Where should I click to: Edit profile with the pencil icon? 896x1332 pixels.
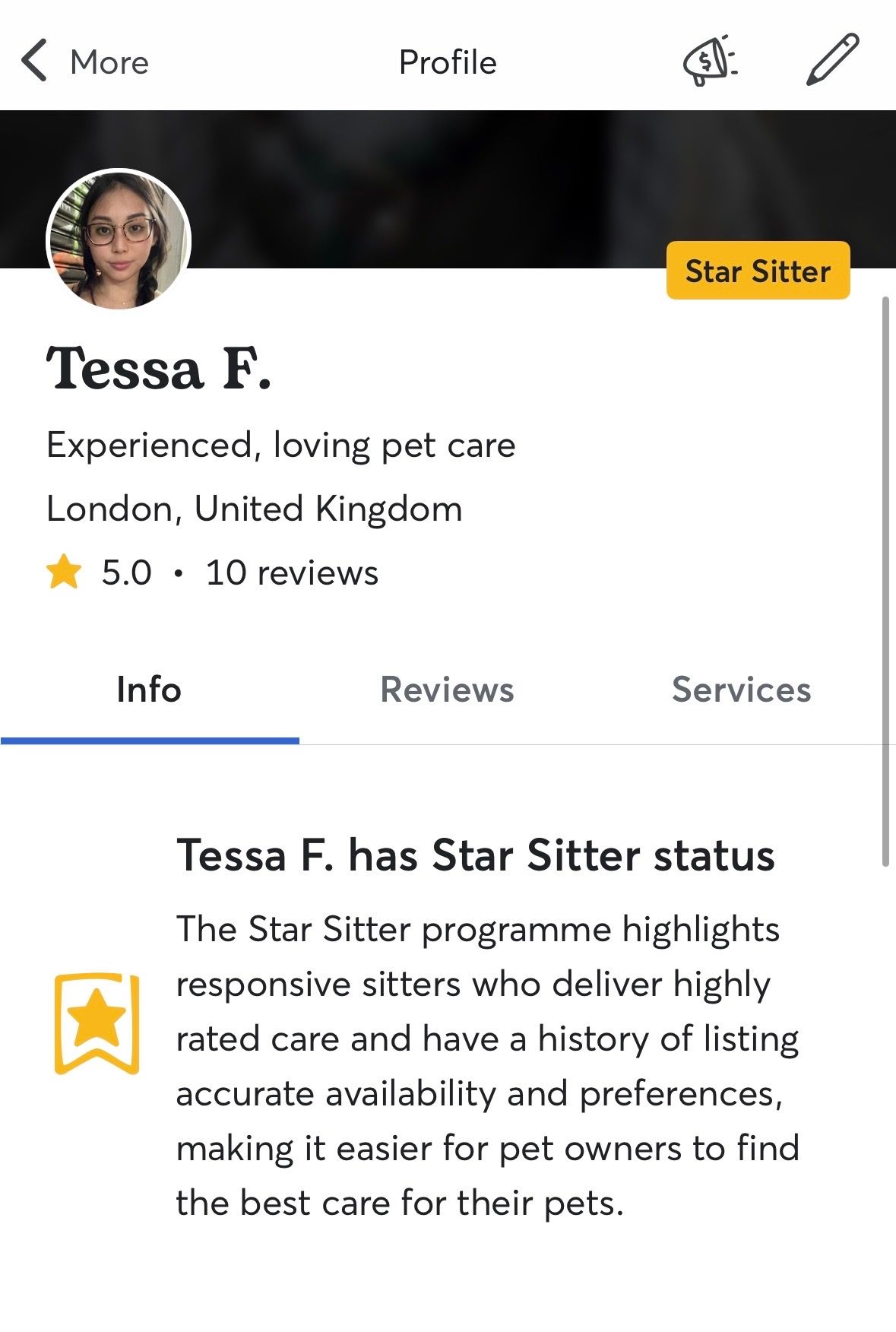pyautogui.click(x=832, y=60)
